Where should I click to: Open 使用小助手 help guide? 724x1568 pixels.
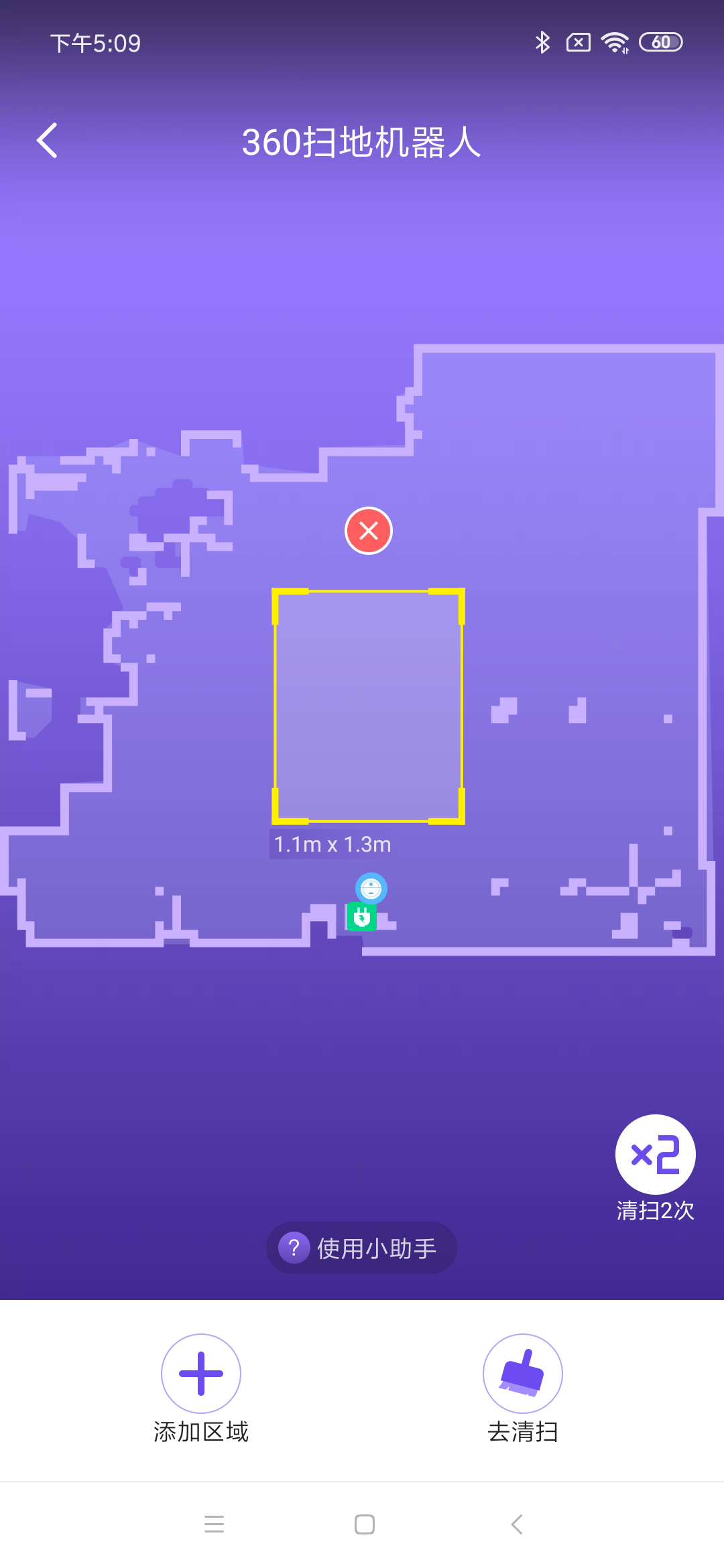pyautogui.click(x=362, y=1248)
